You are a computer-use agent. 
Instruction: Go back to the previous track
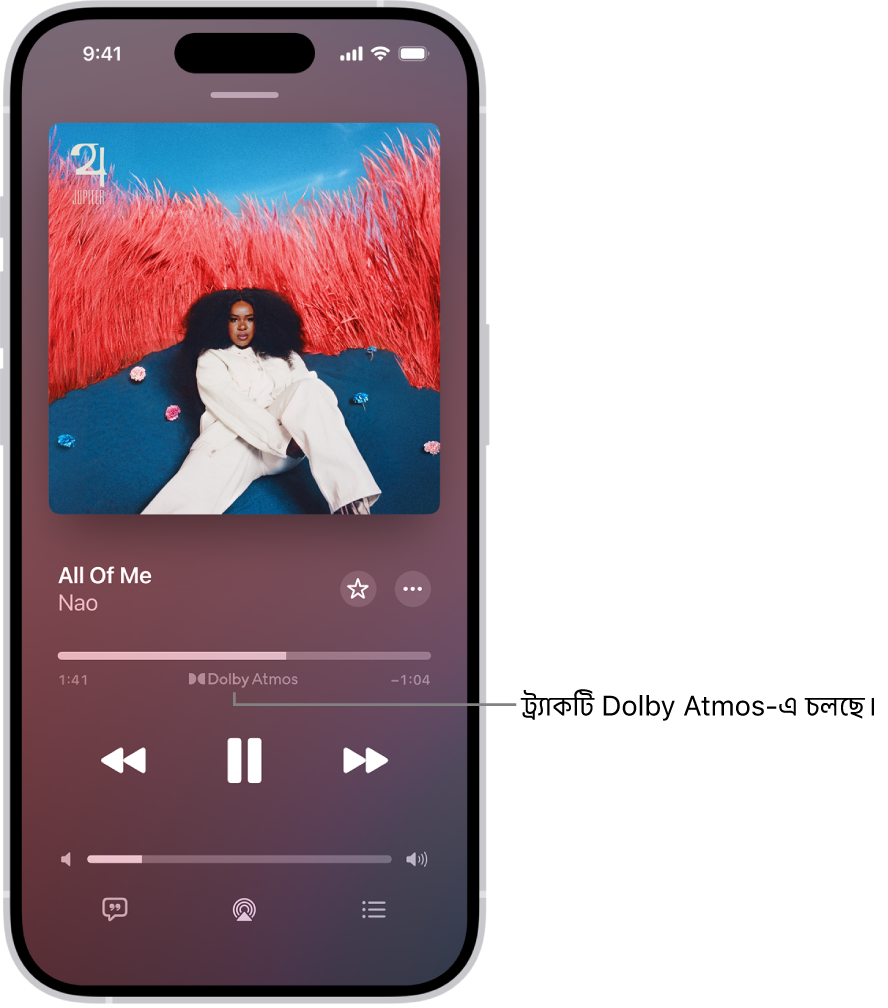(124, 761)
